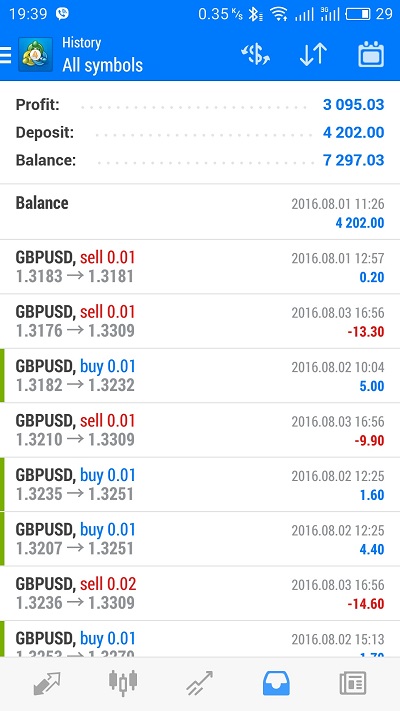Switch to the Trade tab

point(200,683)
